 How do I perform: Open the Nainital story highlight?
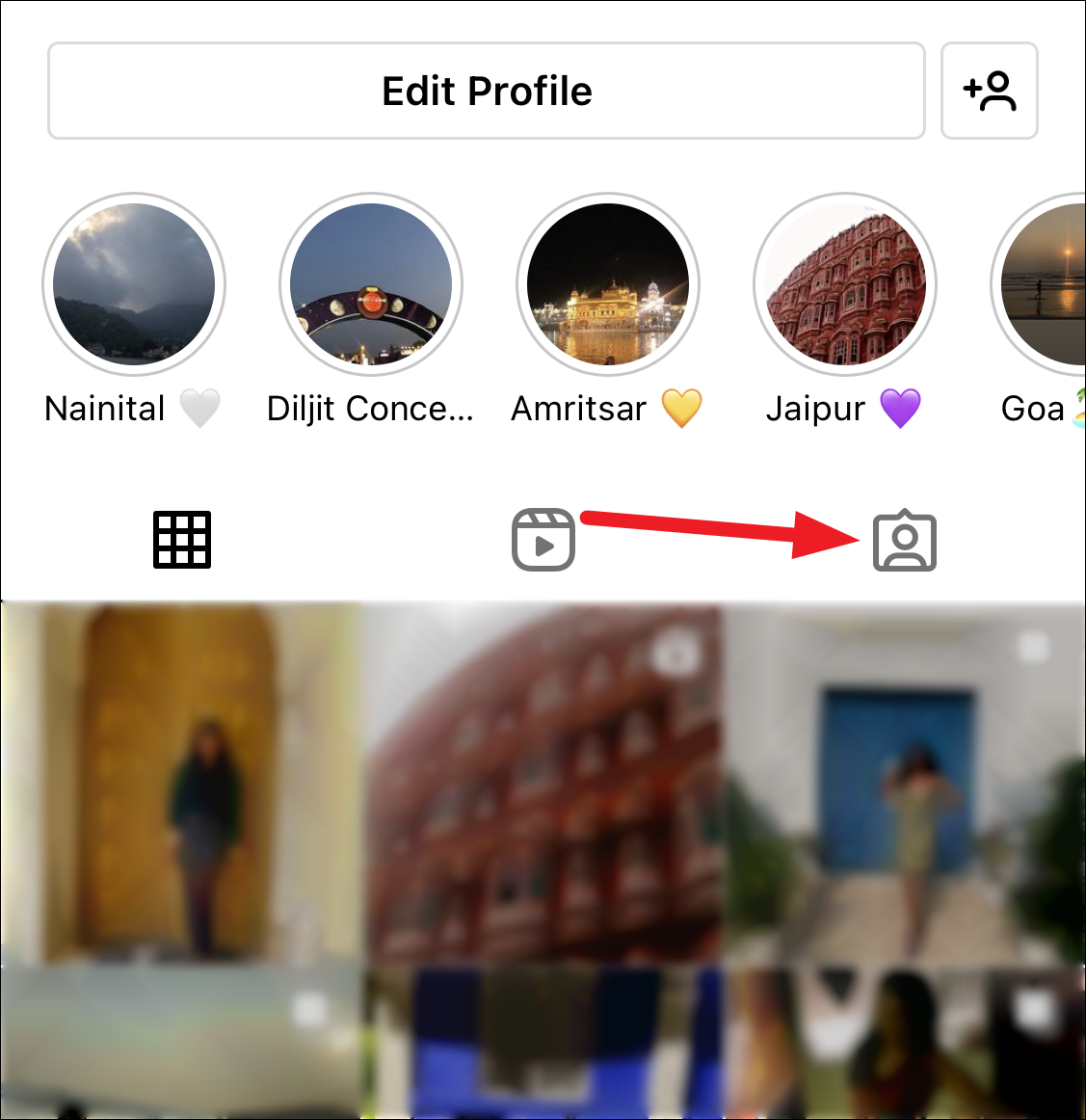pos(134,284)
